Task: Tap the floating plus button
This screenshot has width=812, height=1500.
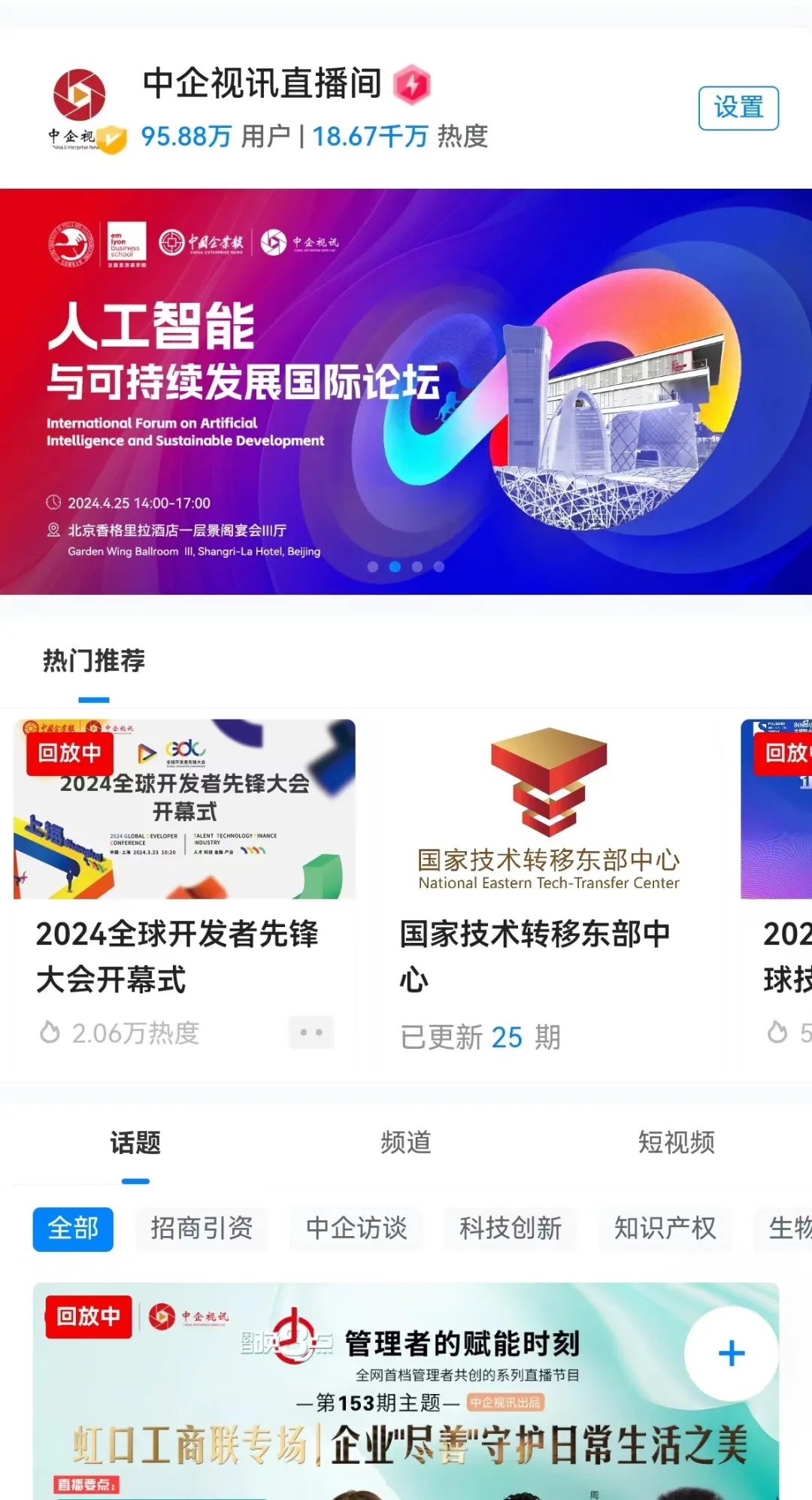Action: tap(731, 1353)
